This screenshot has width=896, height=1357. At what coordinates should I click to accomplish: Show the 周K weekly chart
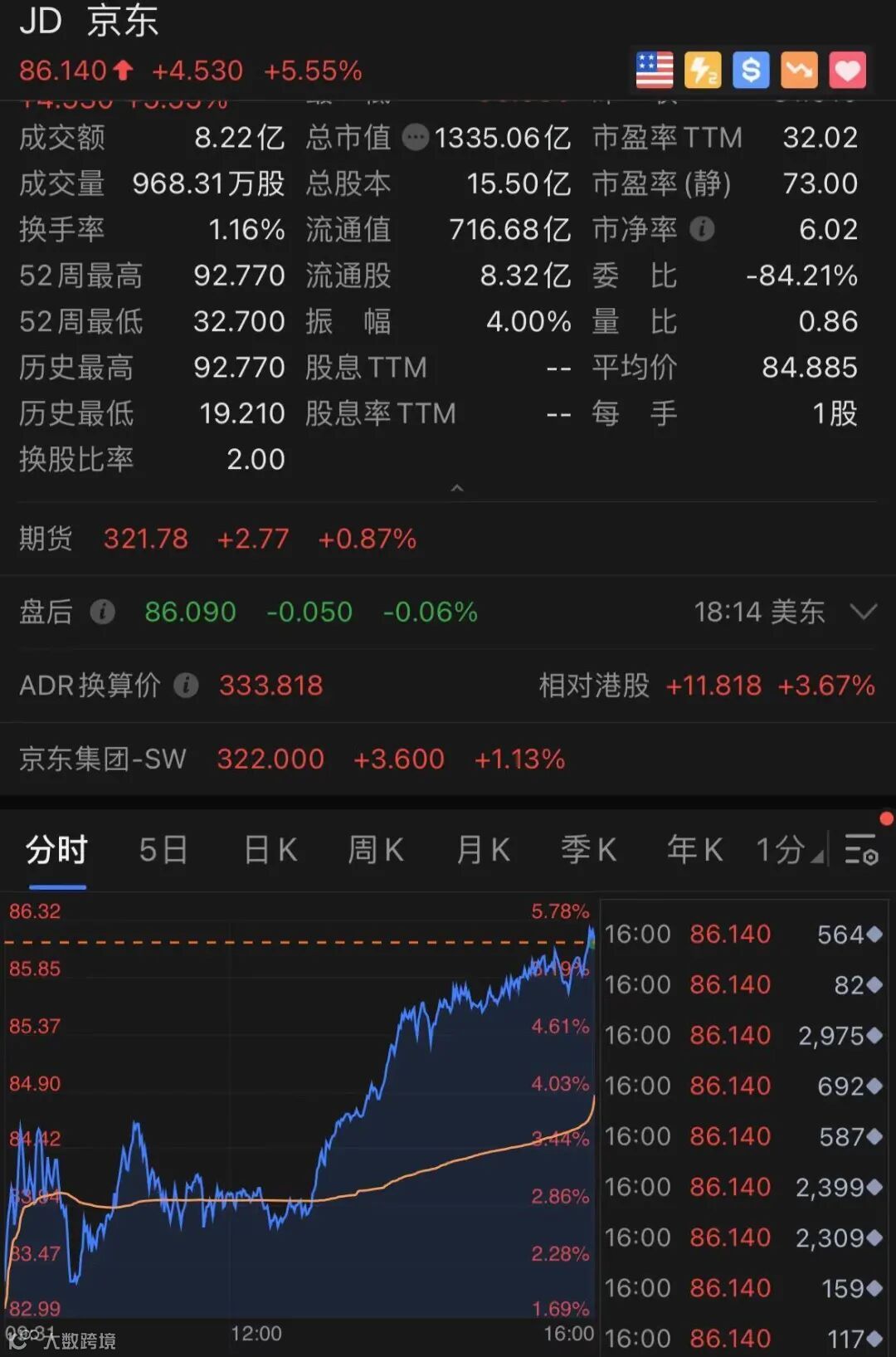tap(375, 850)
